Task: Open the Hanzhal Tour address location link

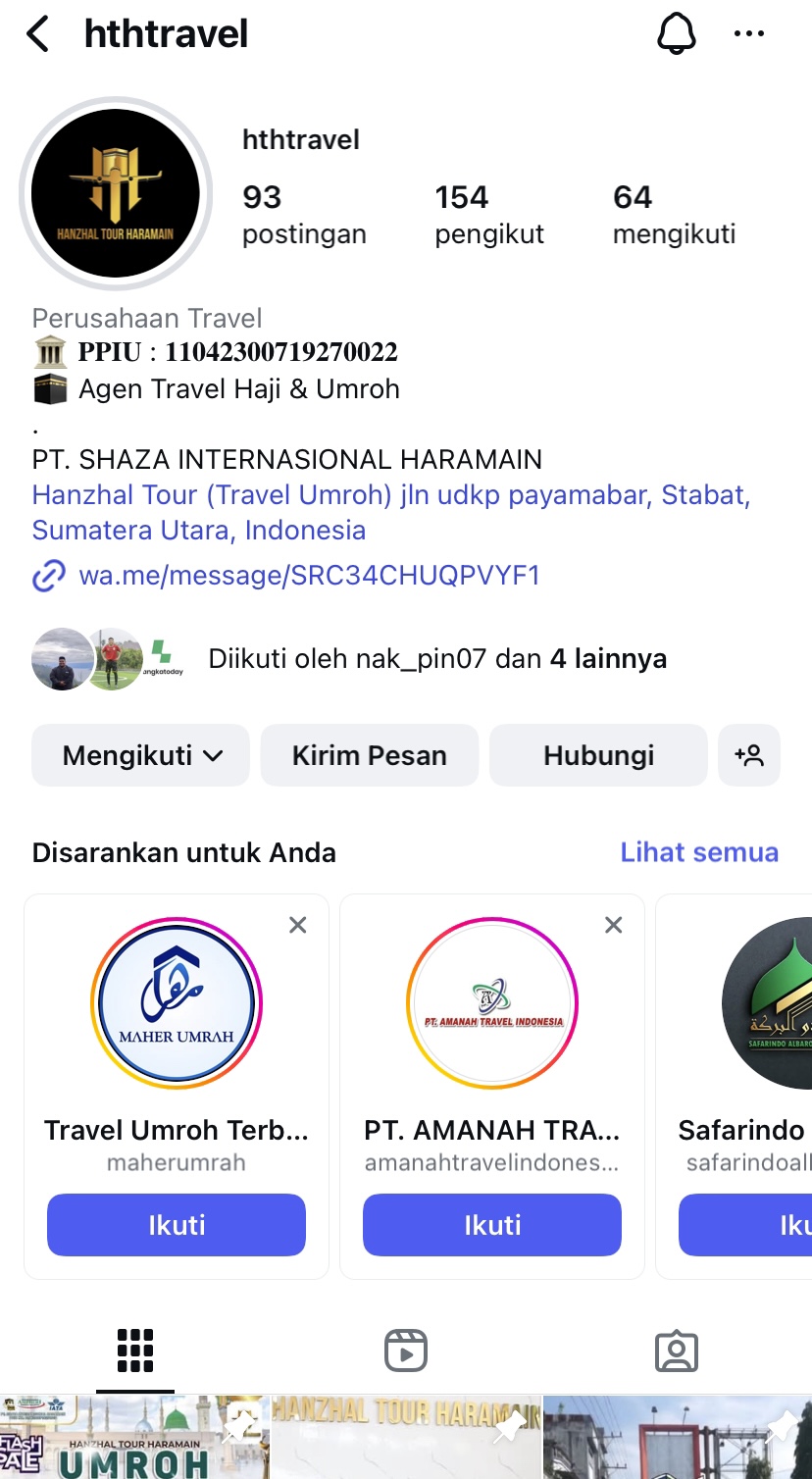Action: point(391,512)
